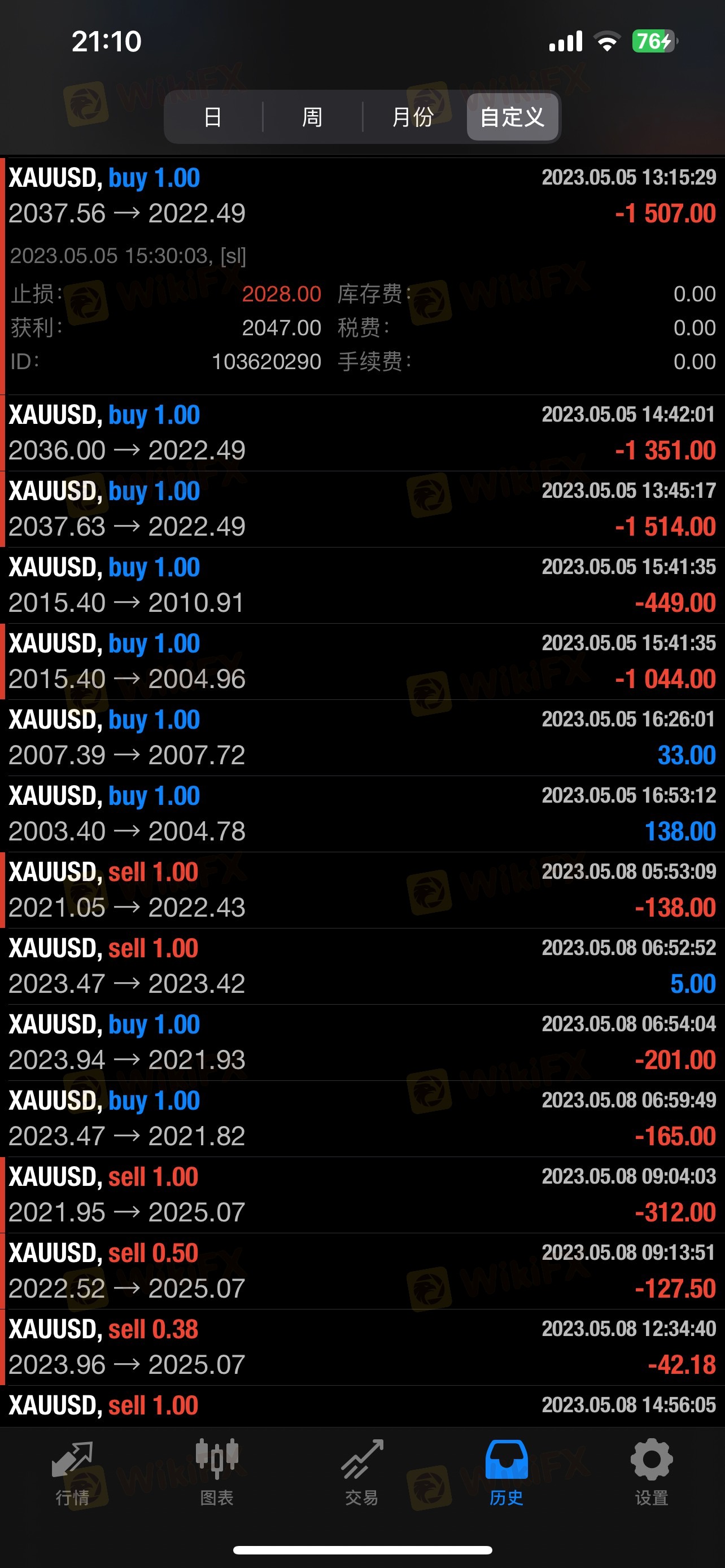Go to the 图表 chart tab
Screen dimensions: 725x1568
pyautogui.click(x=217, y=1473)
